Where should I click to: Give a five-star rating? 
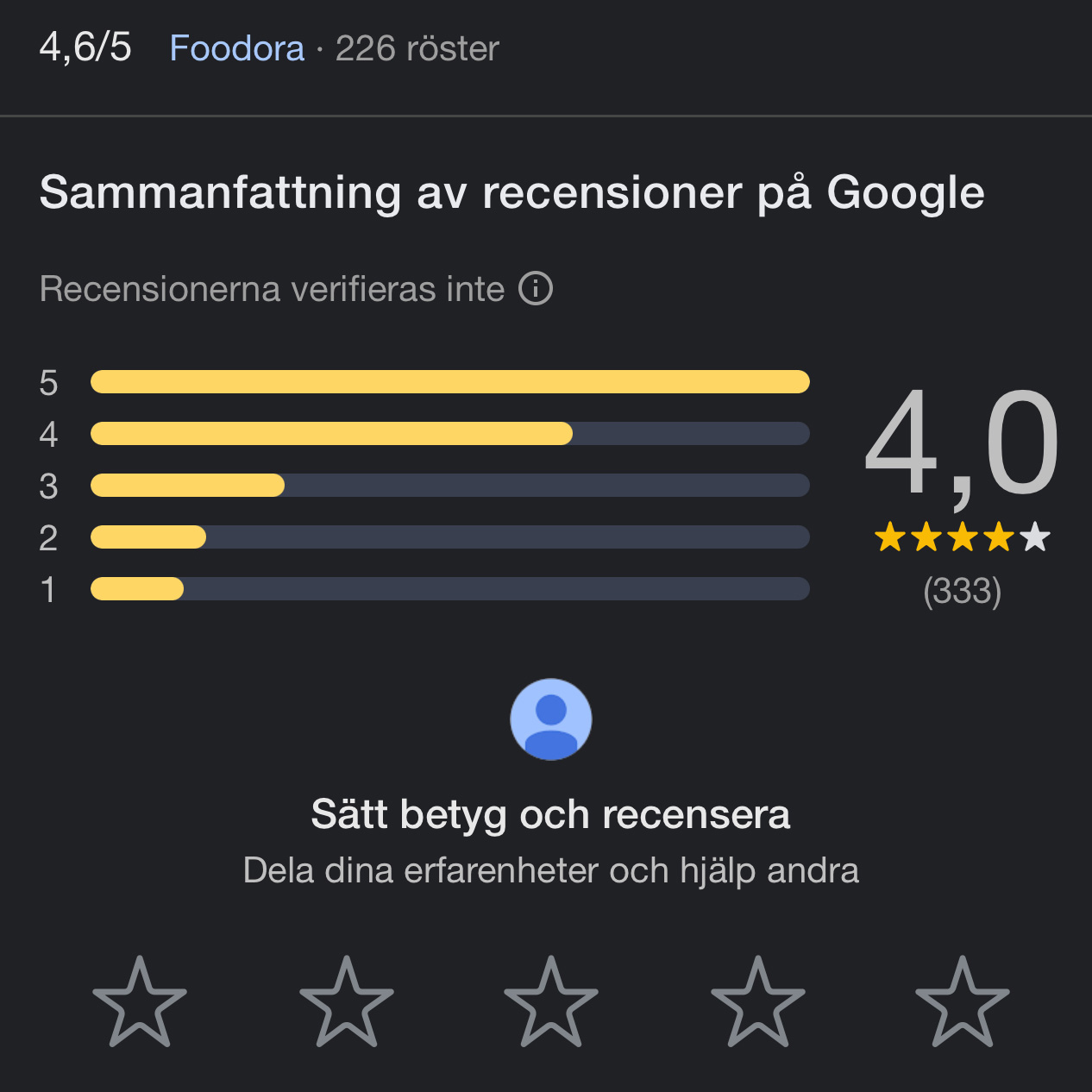[x=963, y=1002]
